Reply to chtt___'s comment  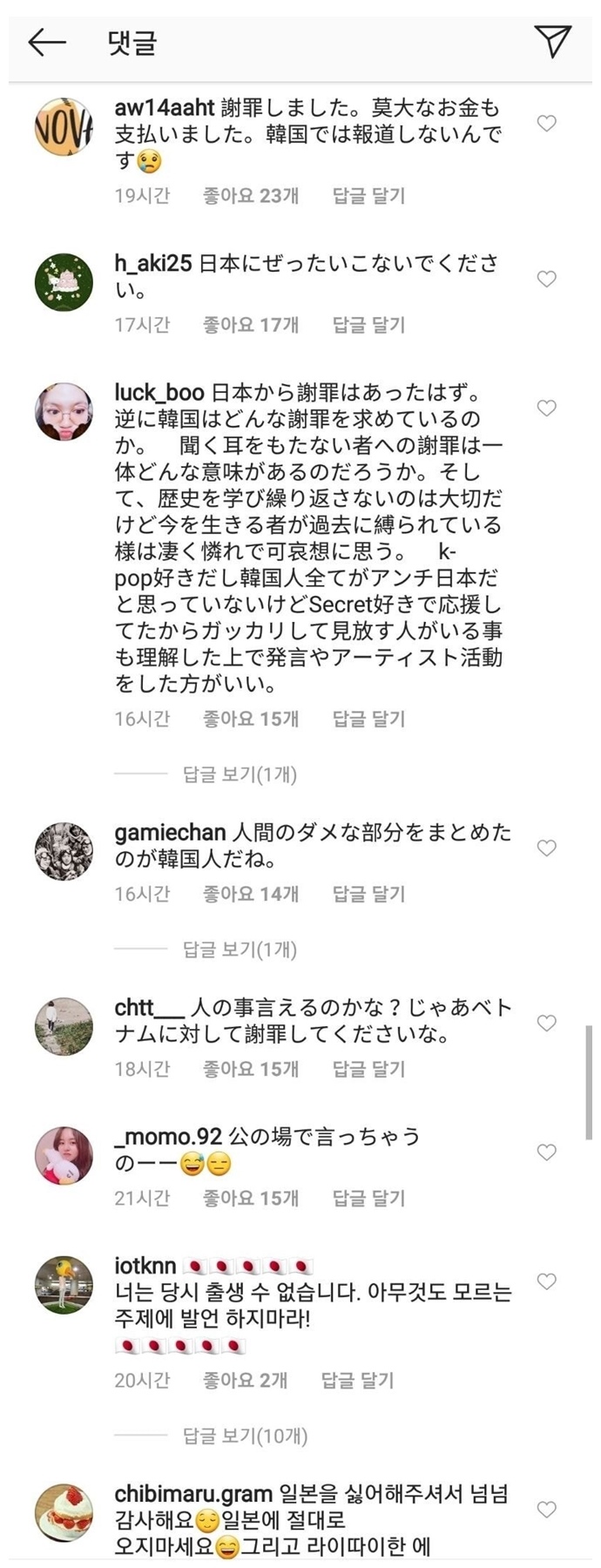coord(368,1069)
